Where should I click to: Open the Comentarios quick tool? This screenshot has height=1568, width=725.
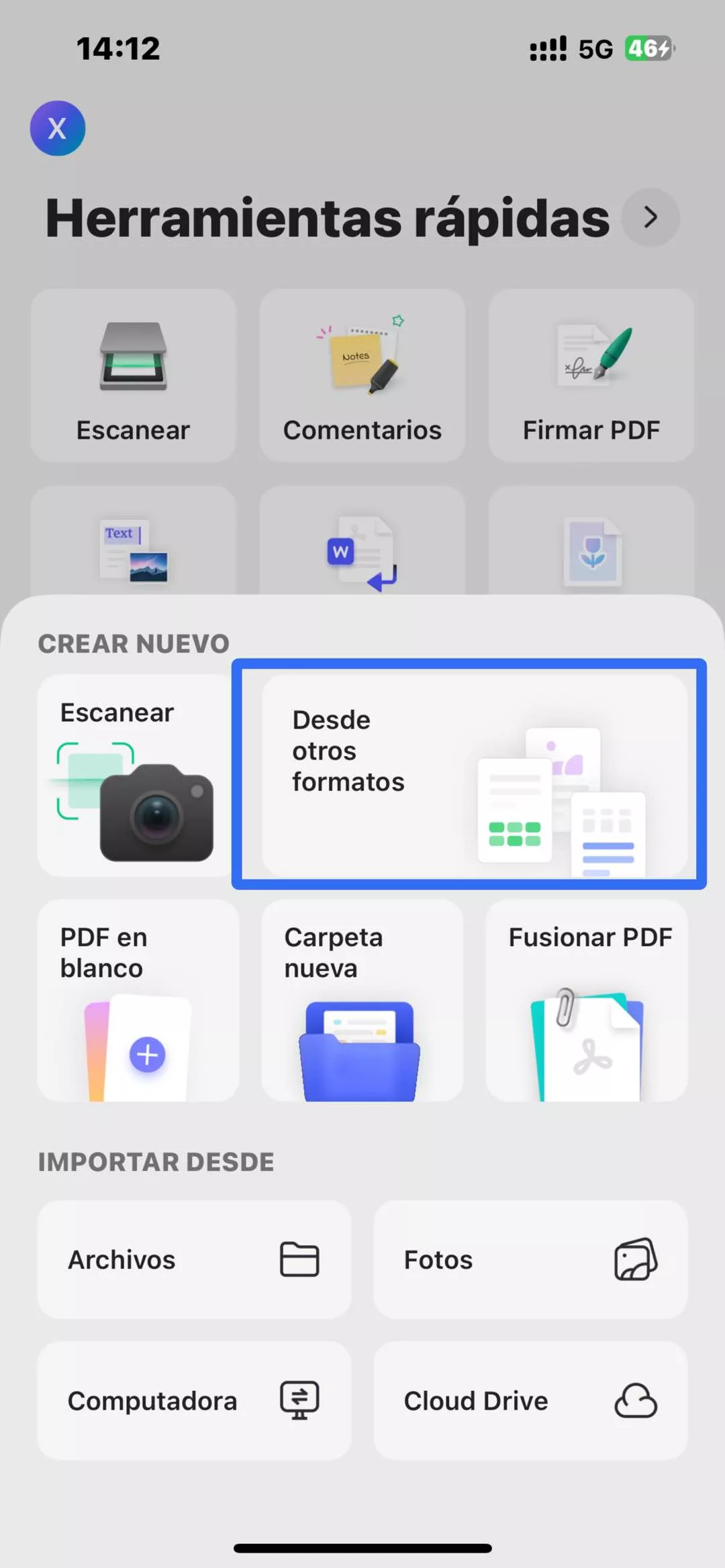pyautogui.click(x=362, y=376)
